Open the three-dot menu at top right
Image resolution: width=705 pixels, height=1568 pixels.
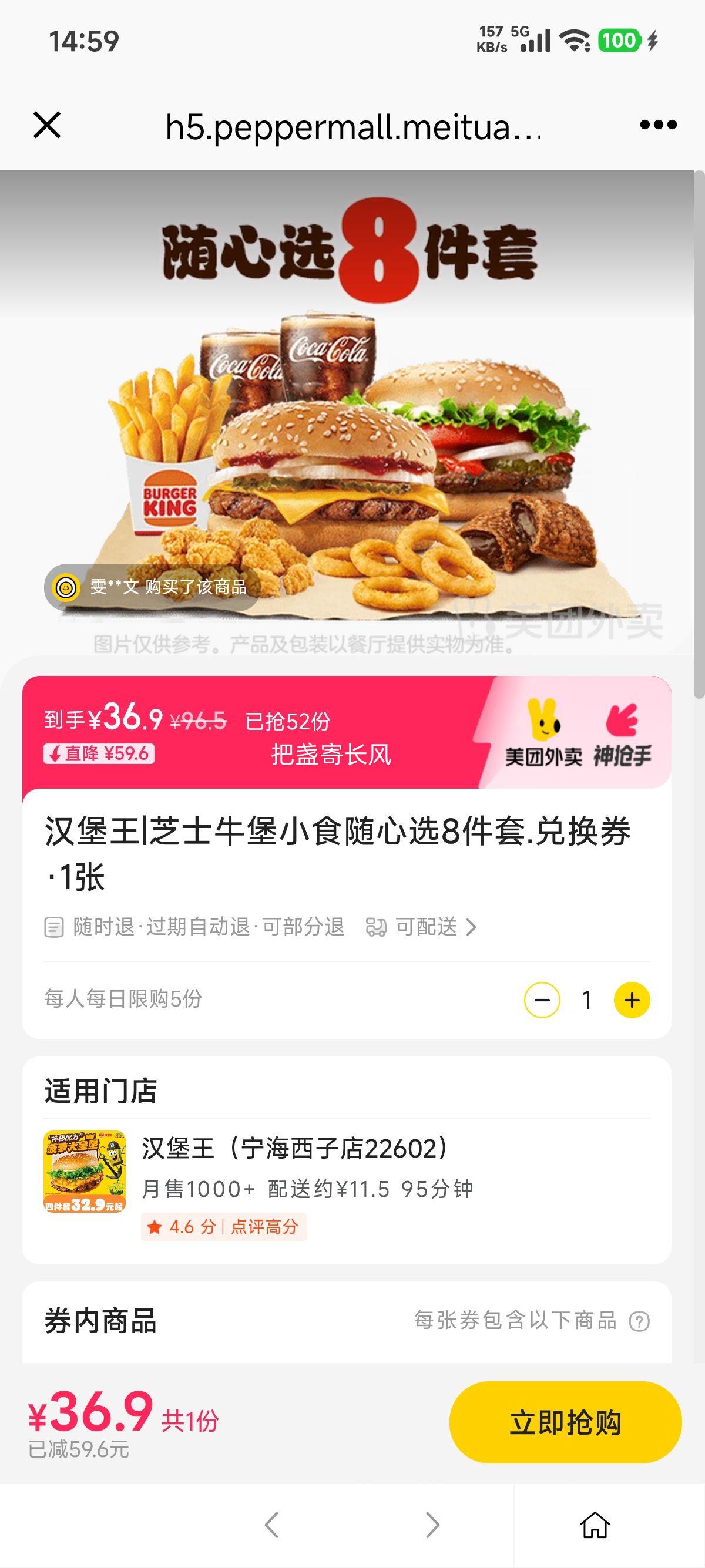[658, 126]
